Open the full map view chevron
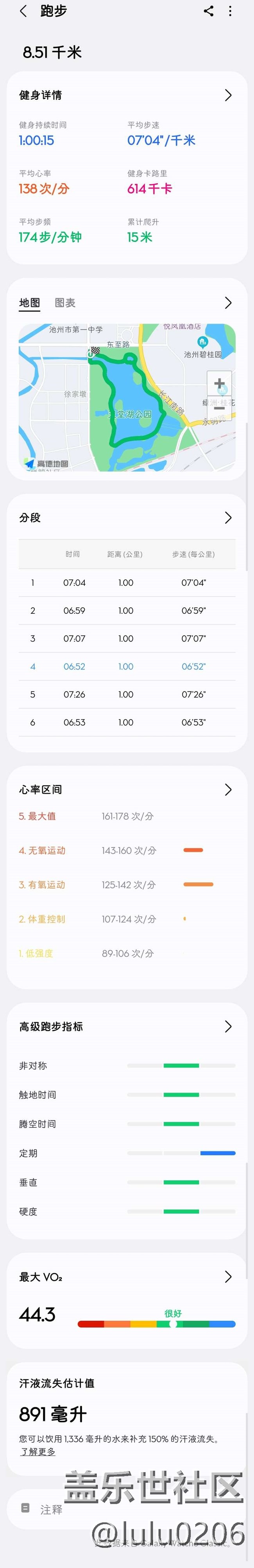 coord(228,302)
